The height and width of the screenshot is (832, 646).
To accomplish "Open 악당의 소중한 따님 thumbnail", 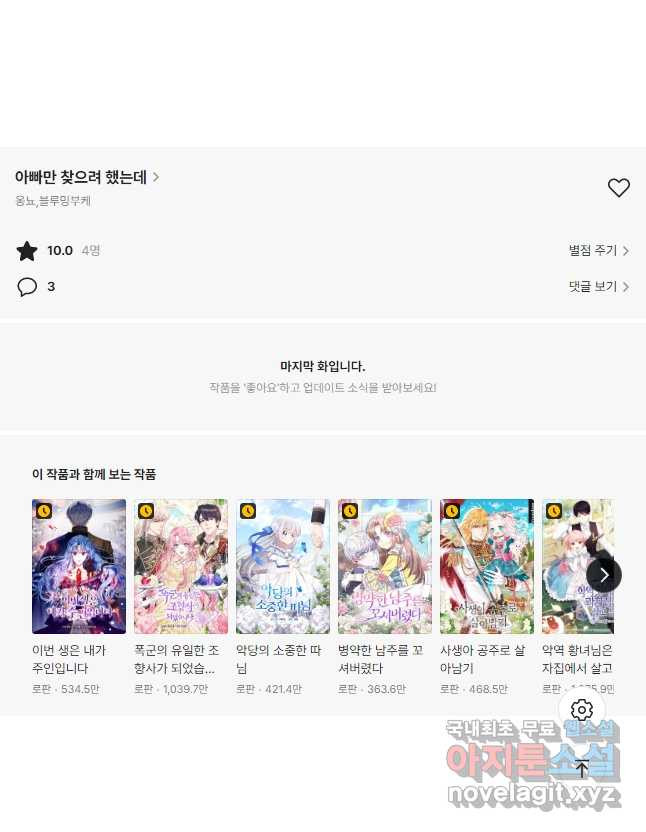I will pos(283,566).
